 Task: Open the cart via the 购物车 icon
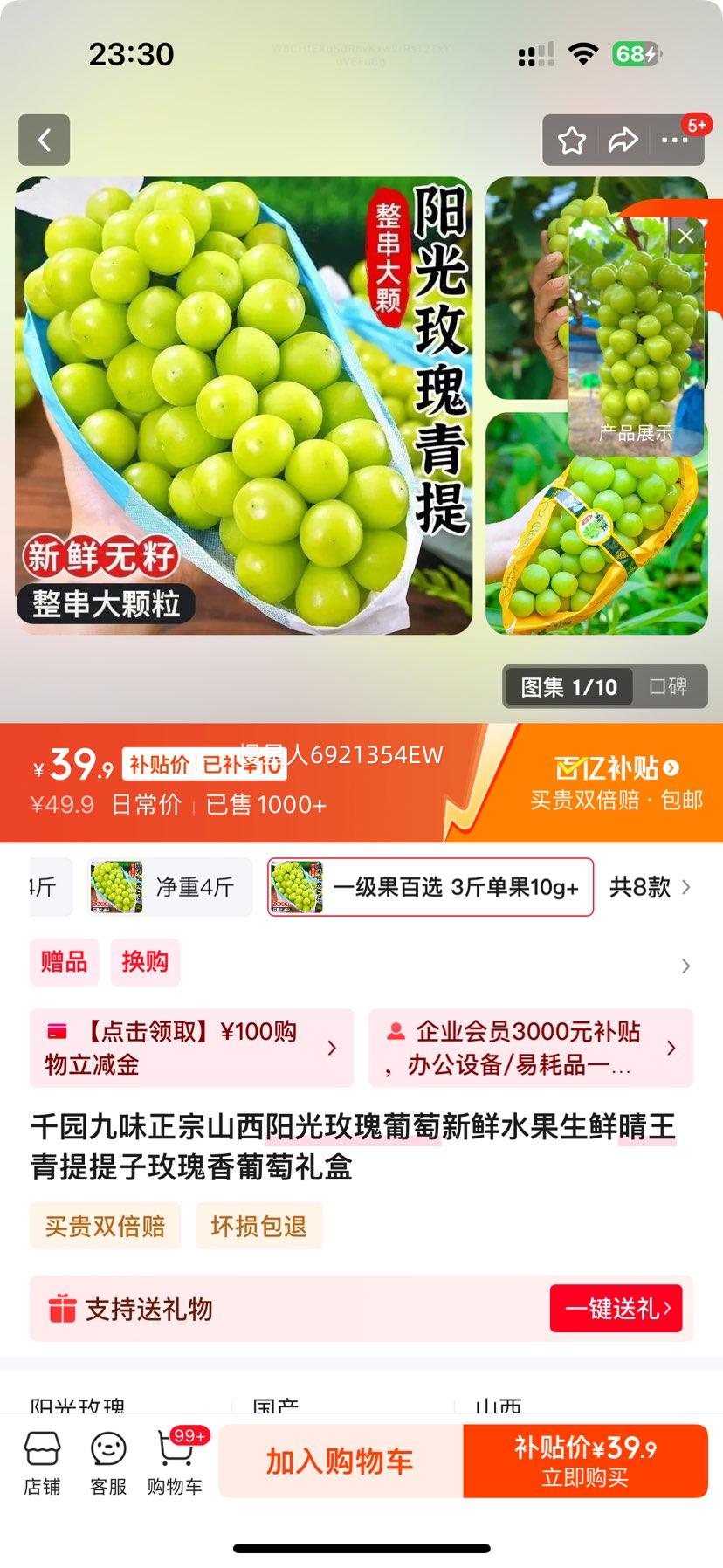point(173,1461)
